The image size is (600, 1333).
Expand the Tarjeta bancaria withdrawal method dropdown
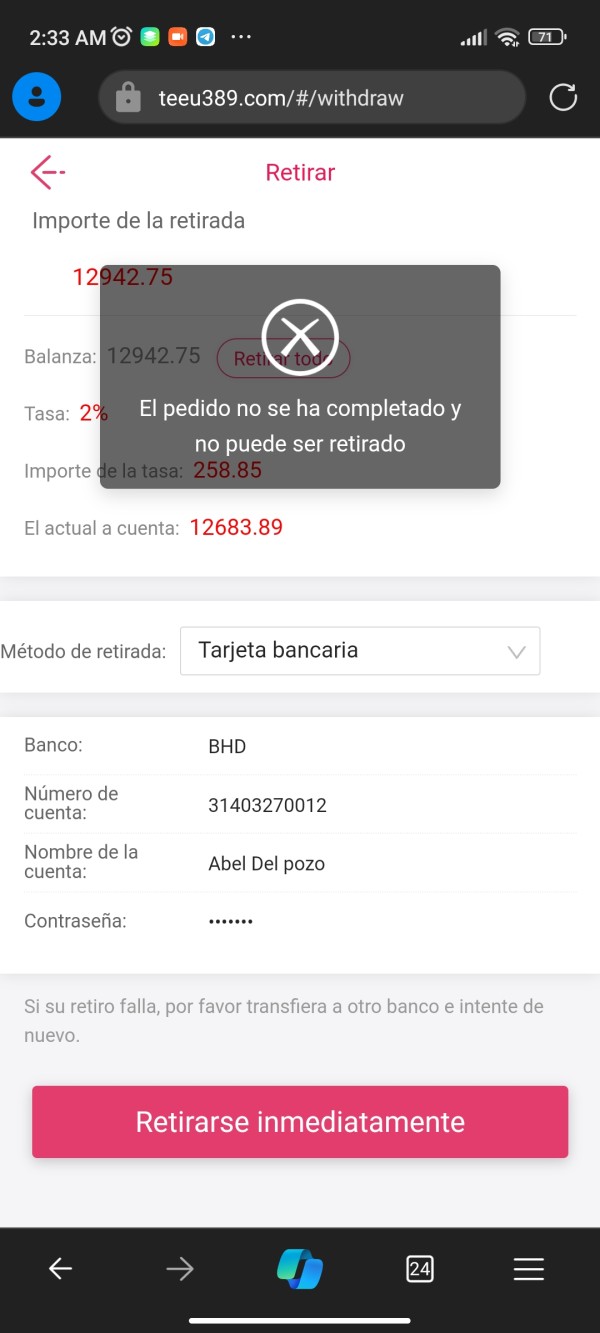click(x=360, y=651)
